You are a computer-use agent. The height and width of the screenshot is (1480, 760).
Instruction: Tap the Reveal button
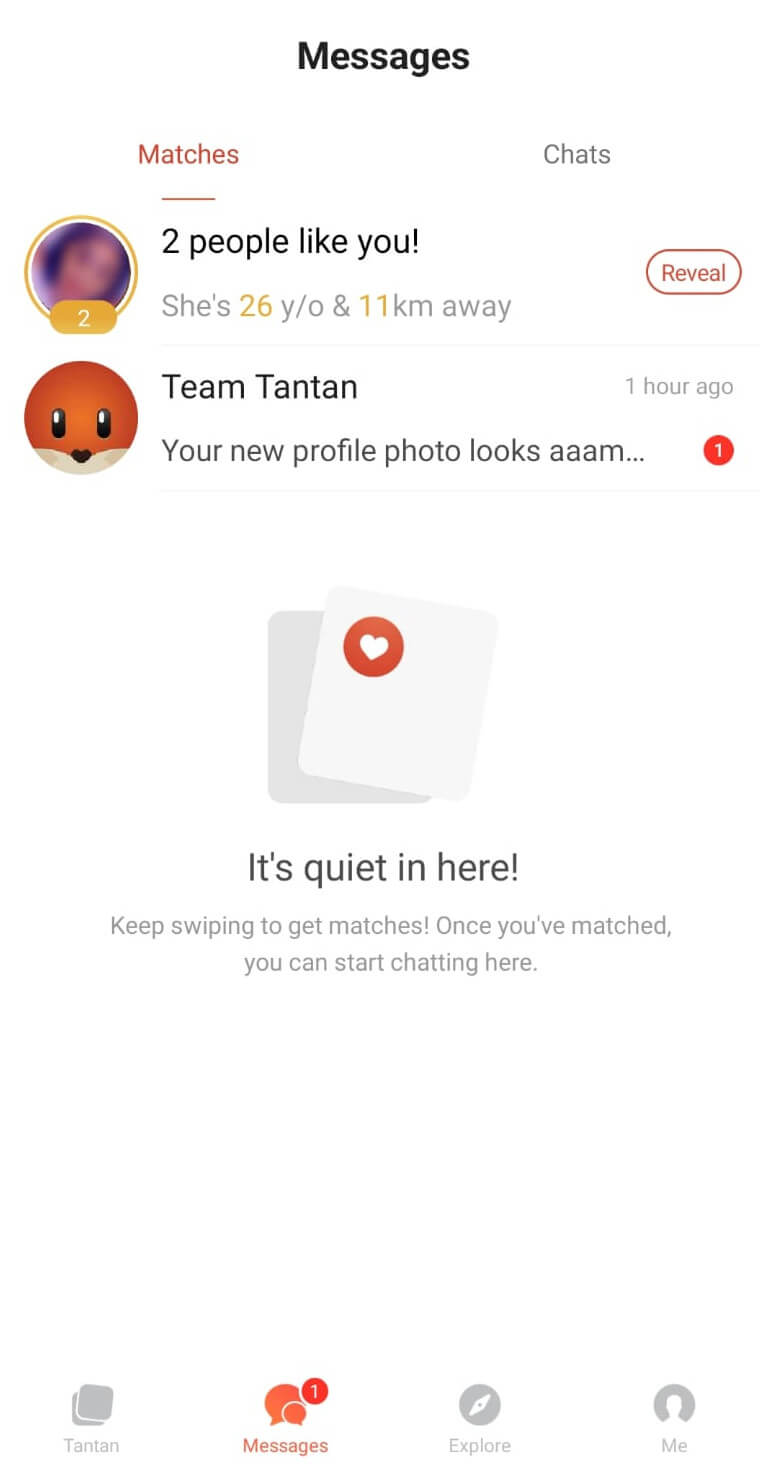point(693,273)
